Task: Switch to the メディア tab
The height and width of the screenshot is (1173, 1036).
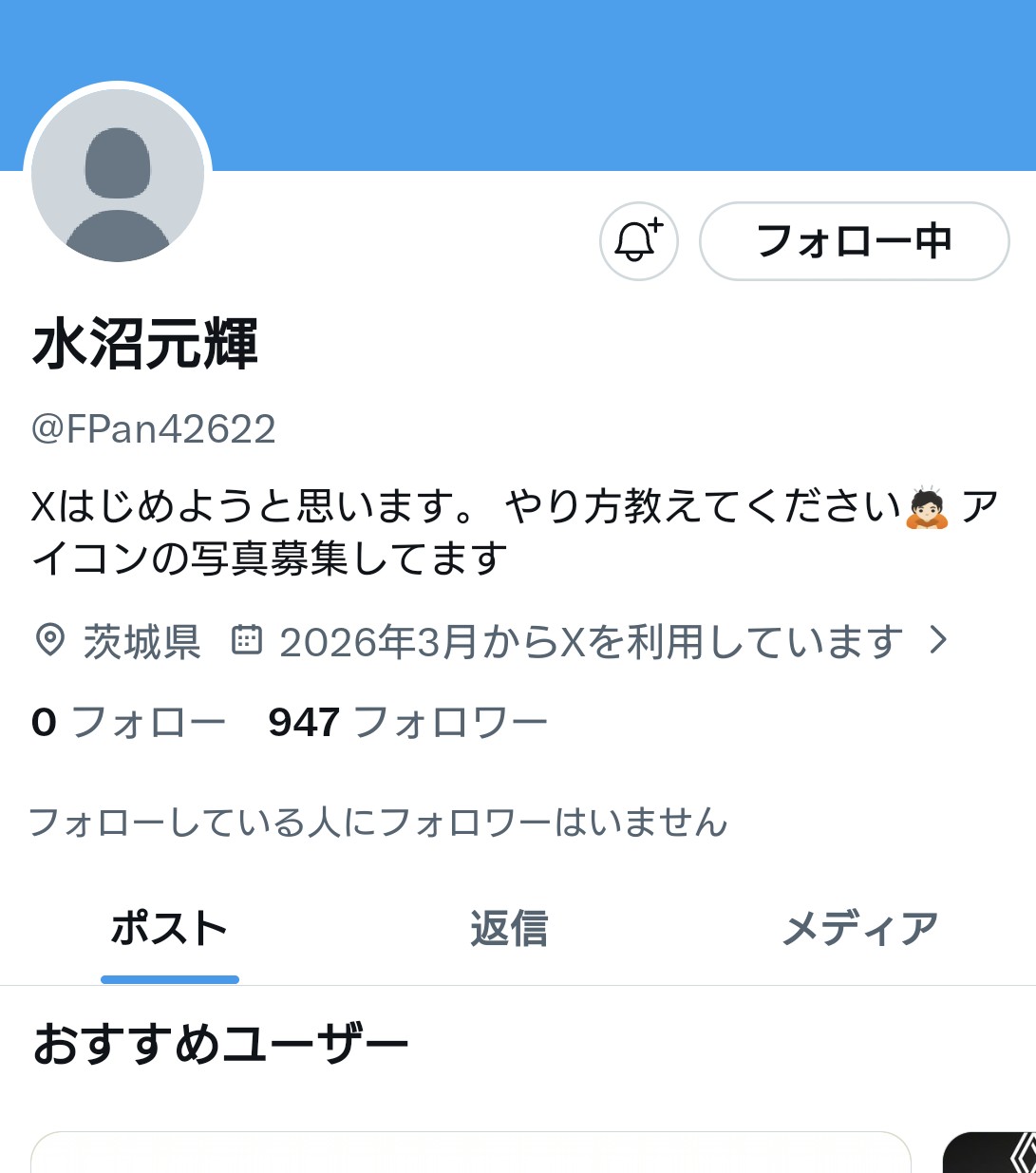Action: point(859,929)
